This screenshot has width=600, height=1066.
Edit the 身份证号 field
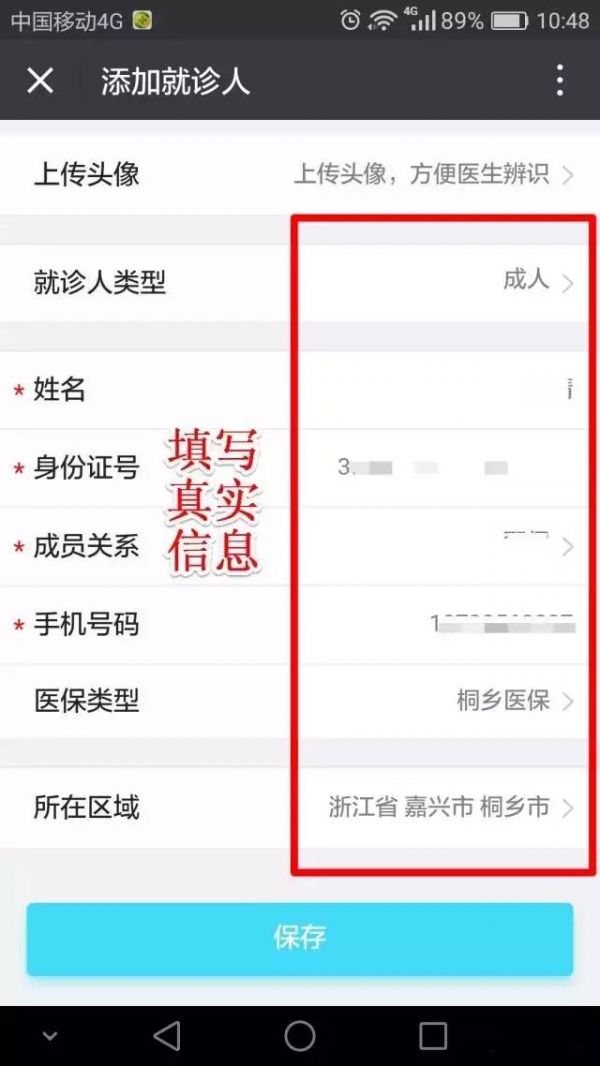[x=300, y=468]
